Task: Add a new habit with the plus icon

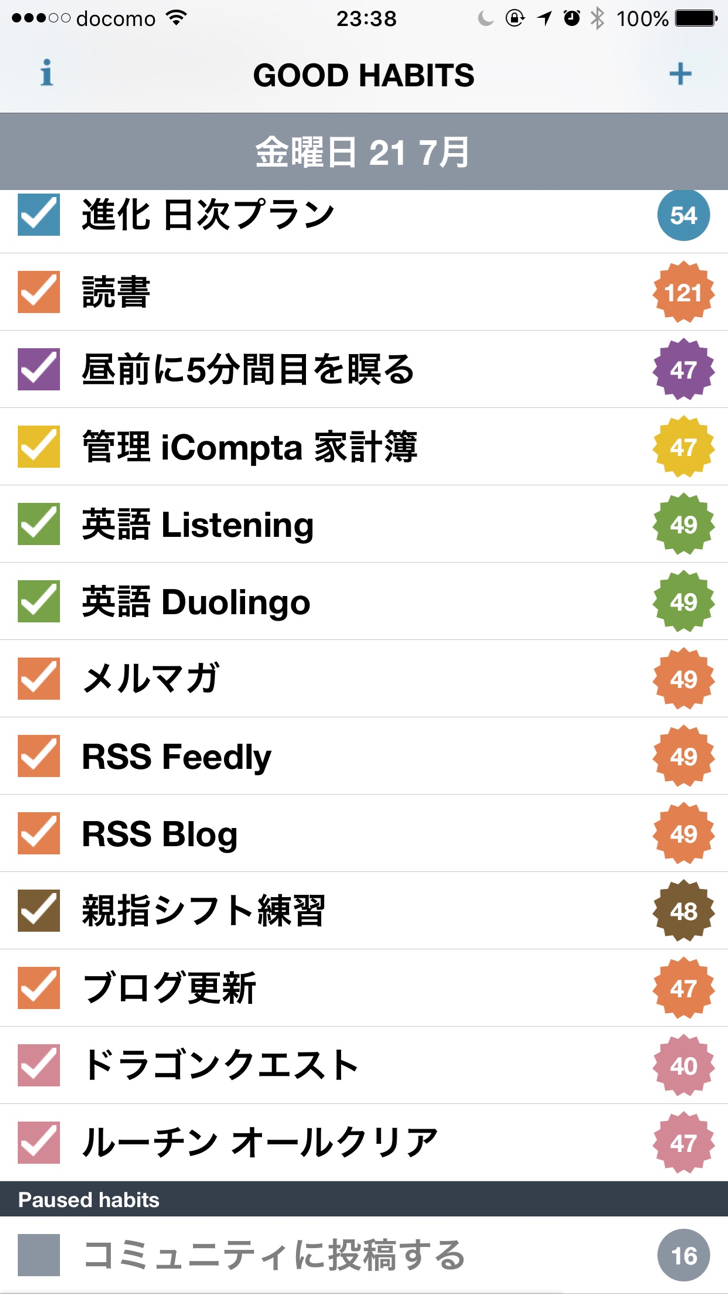Action: (x=680, y=74)
